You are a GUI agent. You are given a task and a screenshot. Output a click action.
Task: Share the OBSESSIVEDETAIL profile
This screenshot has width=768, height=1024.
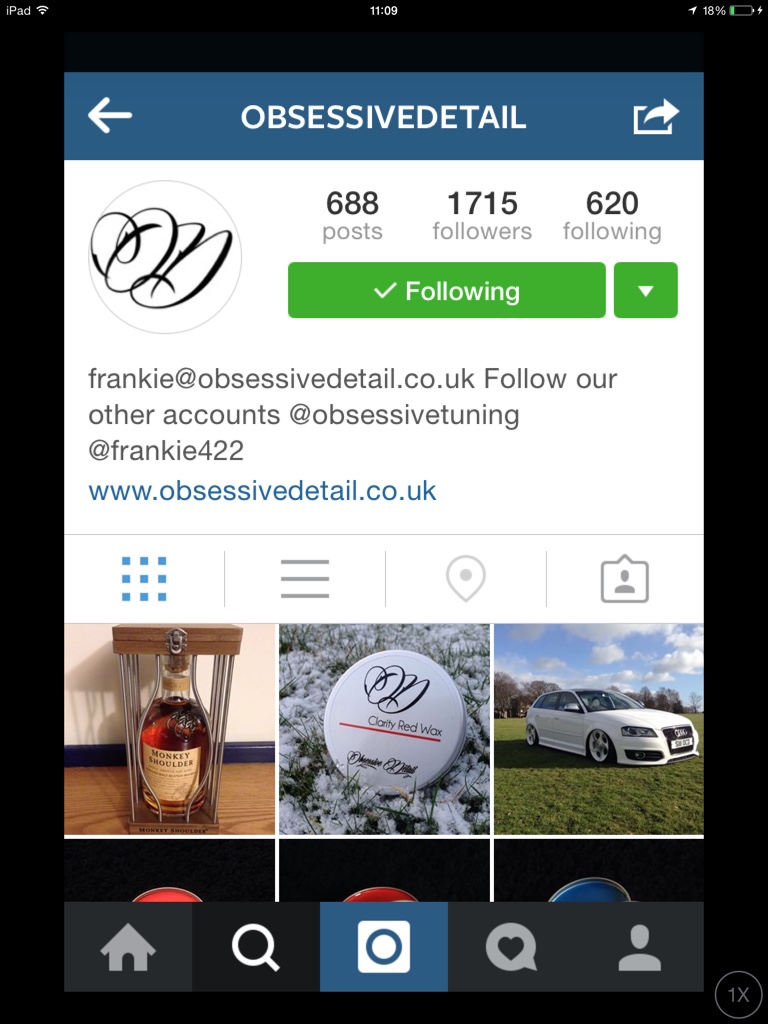click(x=656, y=116)
